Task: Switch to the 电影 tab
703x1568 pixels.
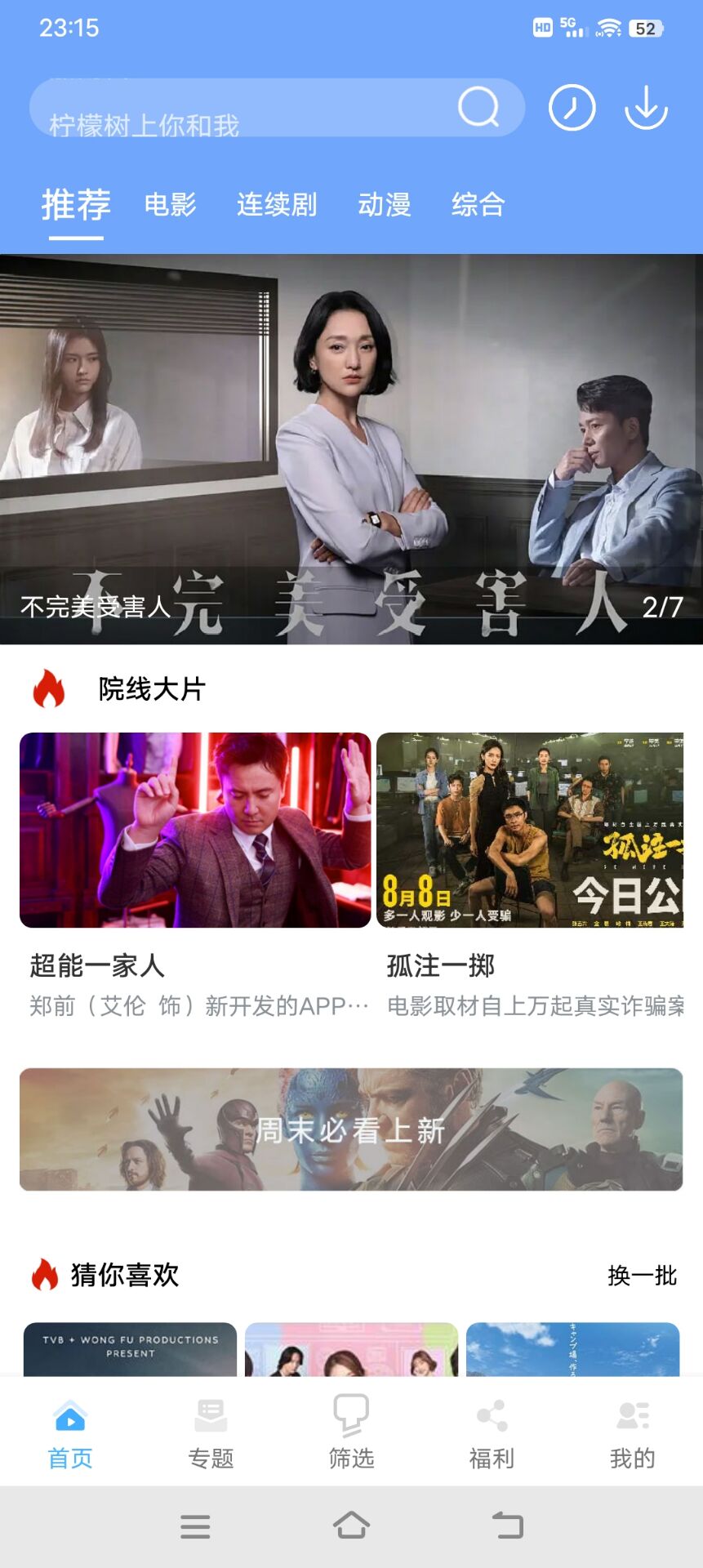Action: pos(170,204)
